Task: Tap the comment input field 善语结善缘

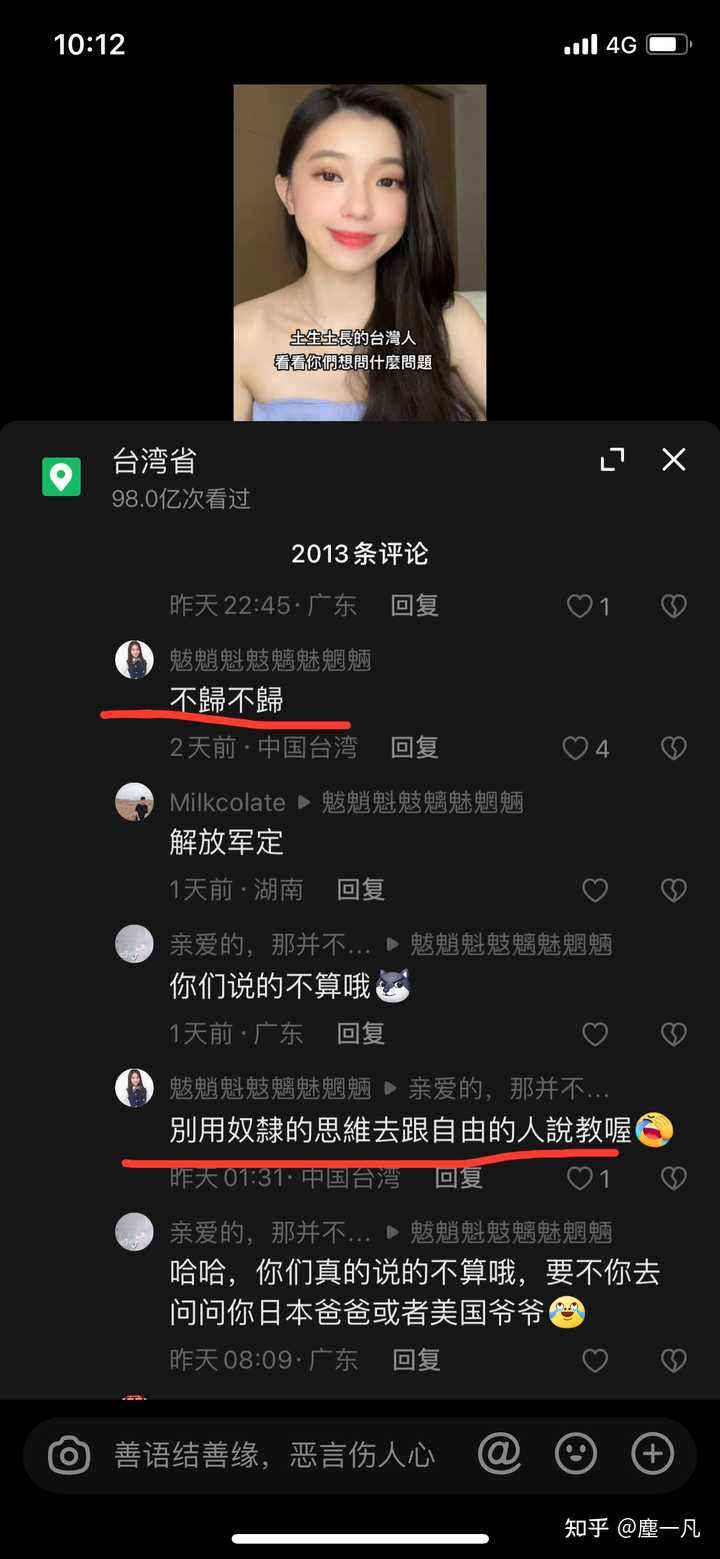Action: [x=275, y=1454]
